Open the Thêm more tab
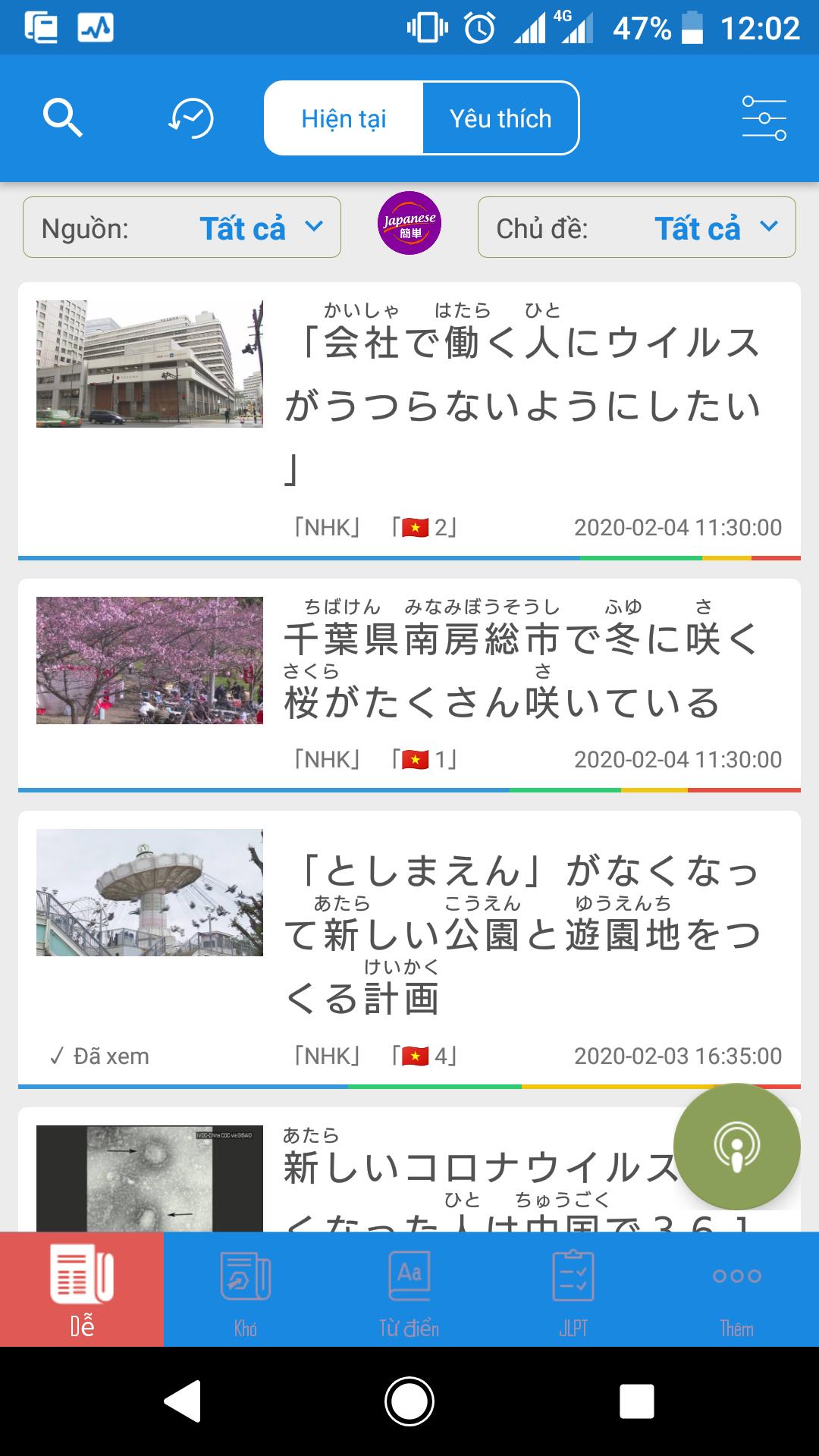Image resolution: width=819 pixels, height=1456 pixels. [x=736, y=1290]
